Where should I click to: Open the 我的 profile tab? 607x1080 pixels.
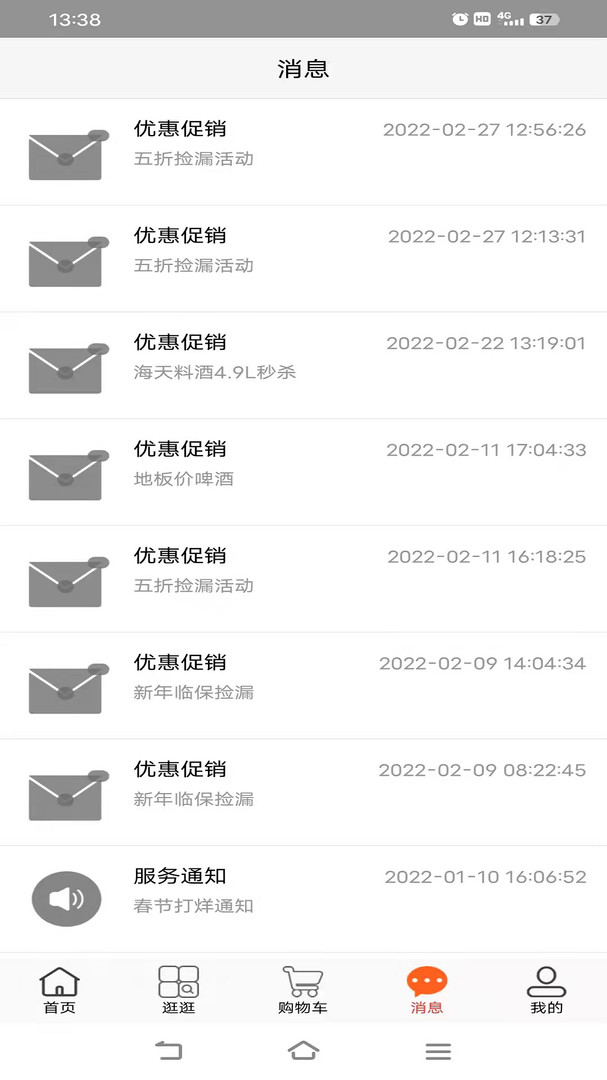pyautogui.click(x=546, y=990)
